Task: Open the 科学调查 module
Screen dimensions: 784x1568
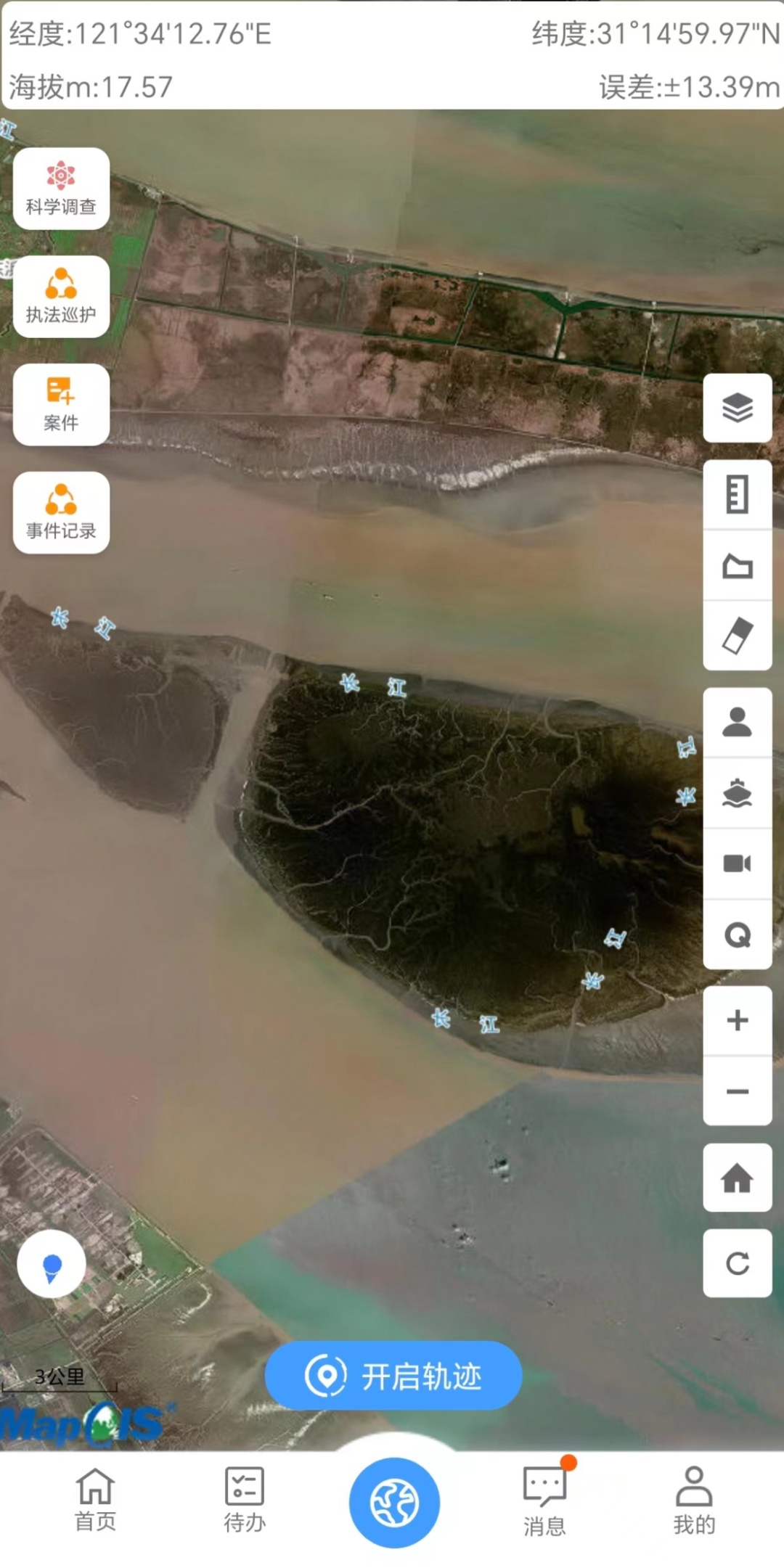Action: click(x=61, y=189)
